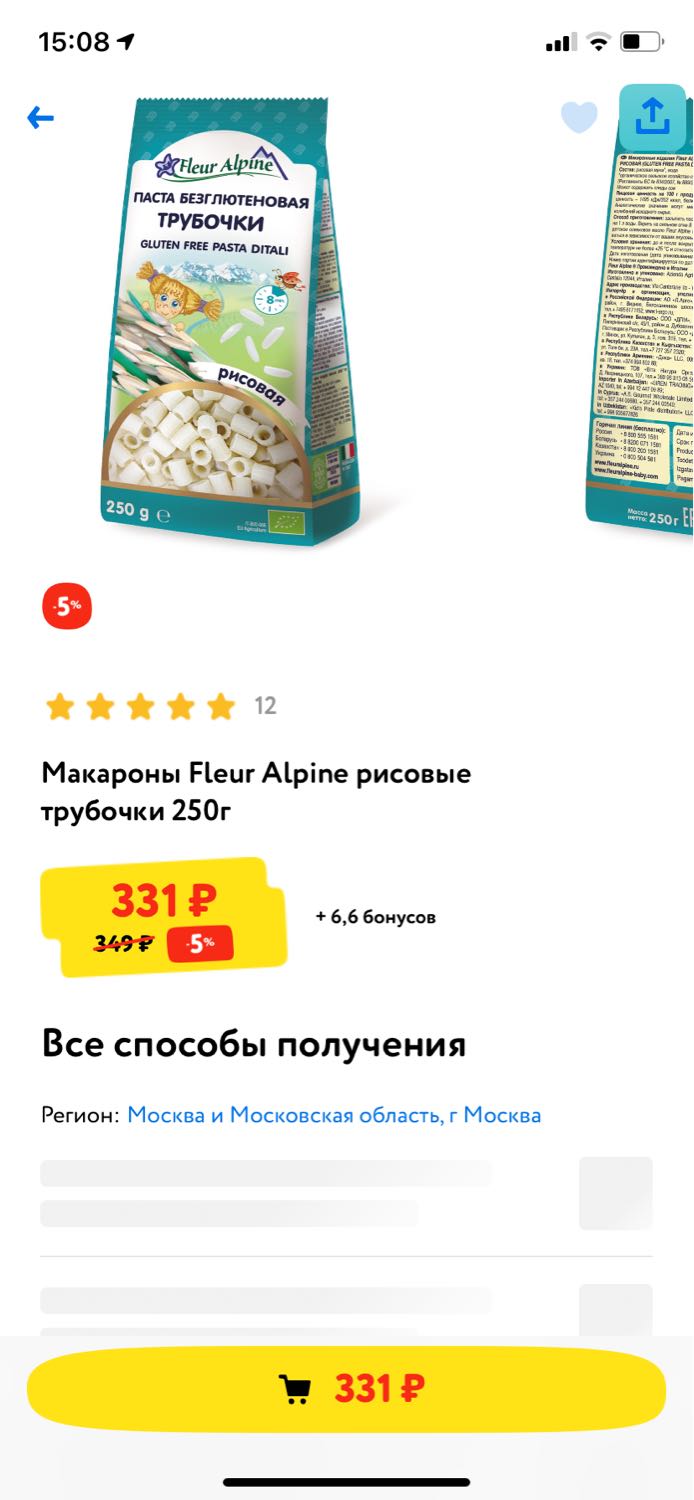This screenshot has height=1500, width=694.
Task: Change region Москва и Московская область
Action: 334,1115
